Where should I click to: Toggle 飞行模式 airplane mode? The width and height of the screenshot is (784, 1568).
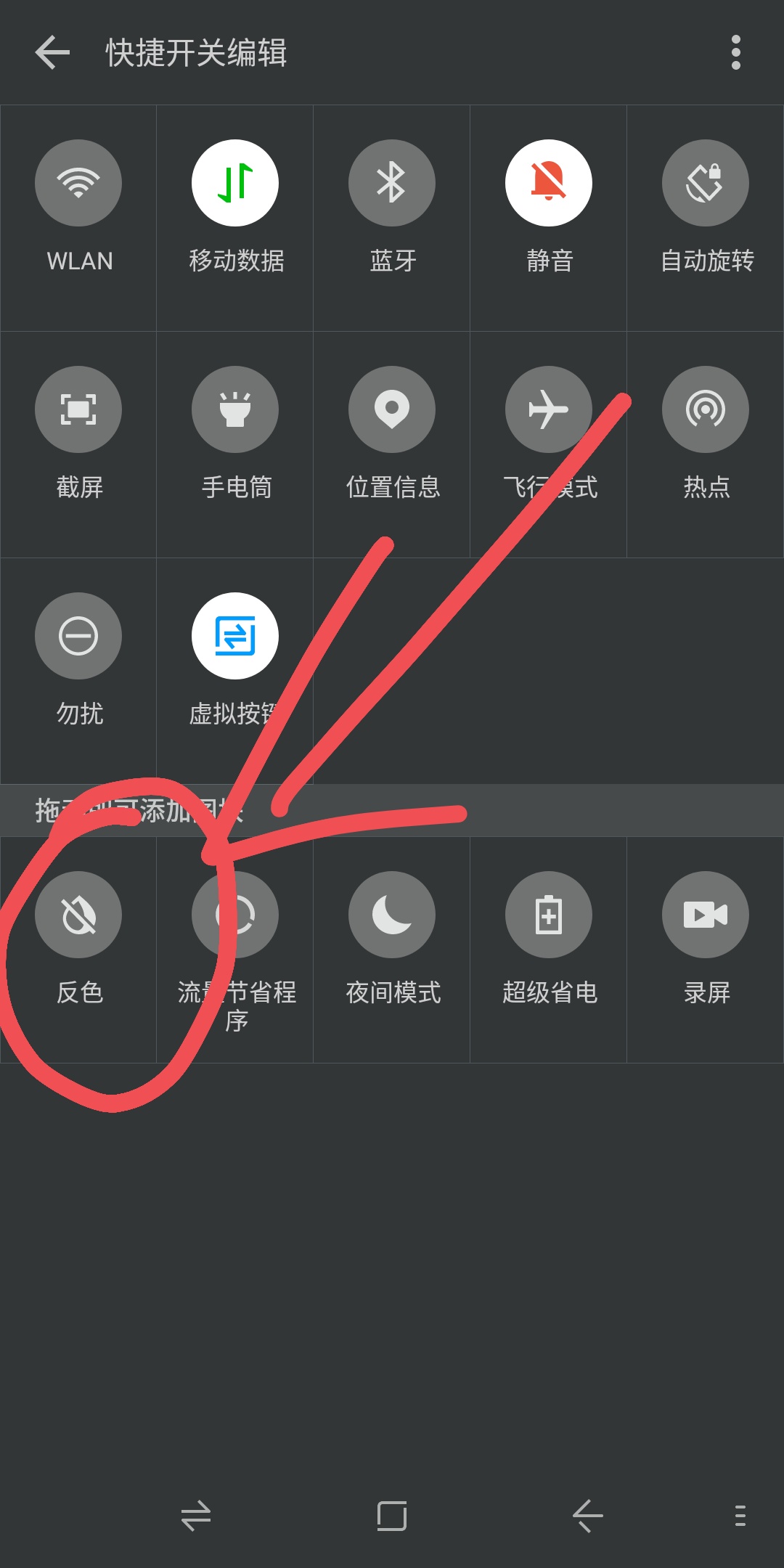pos(548,409)
